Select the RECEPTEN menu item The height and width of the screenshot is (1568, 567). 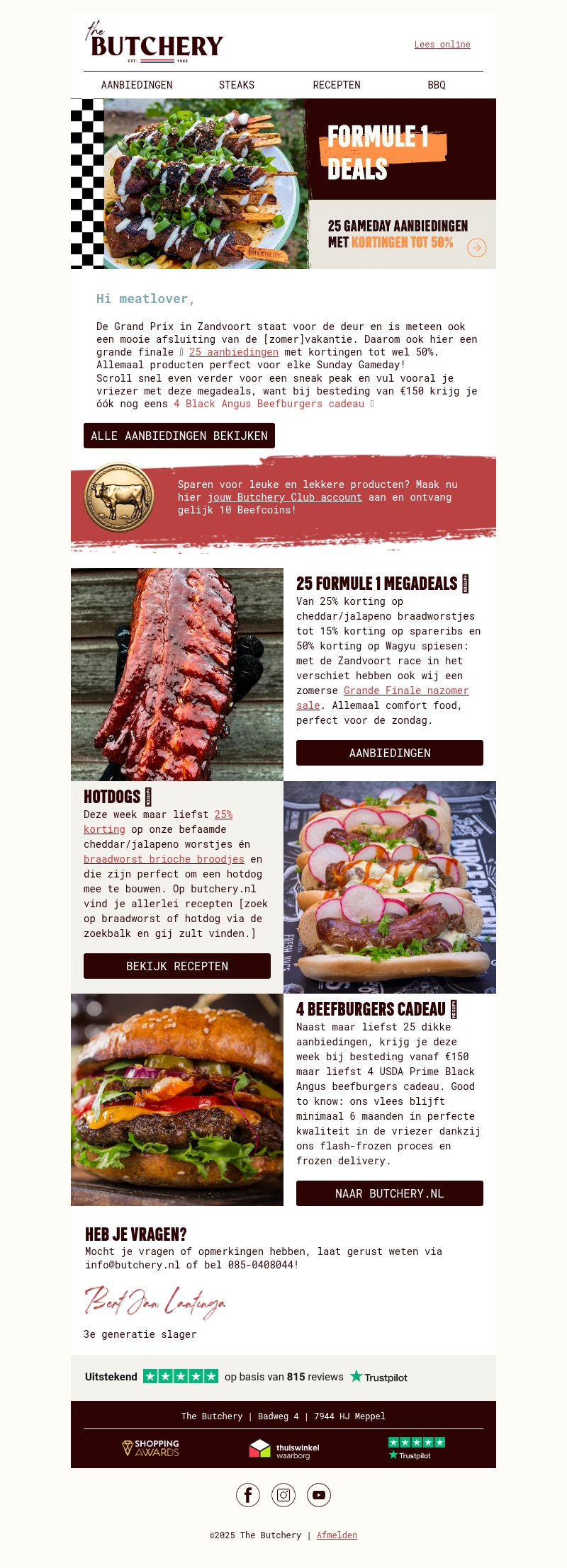click(x=337, y=85)
